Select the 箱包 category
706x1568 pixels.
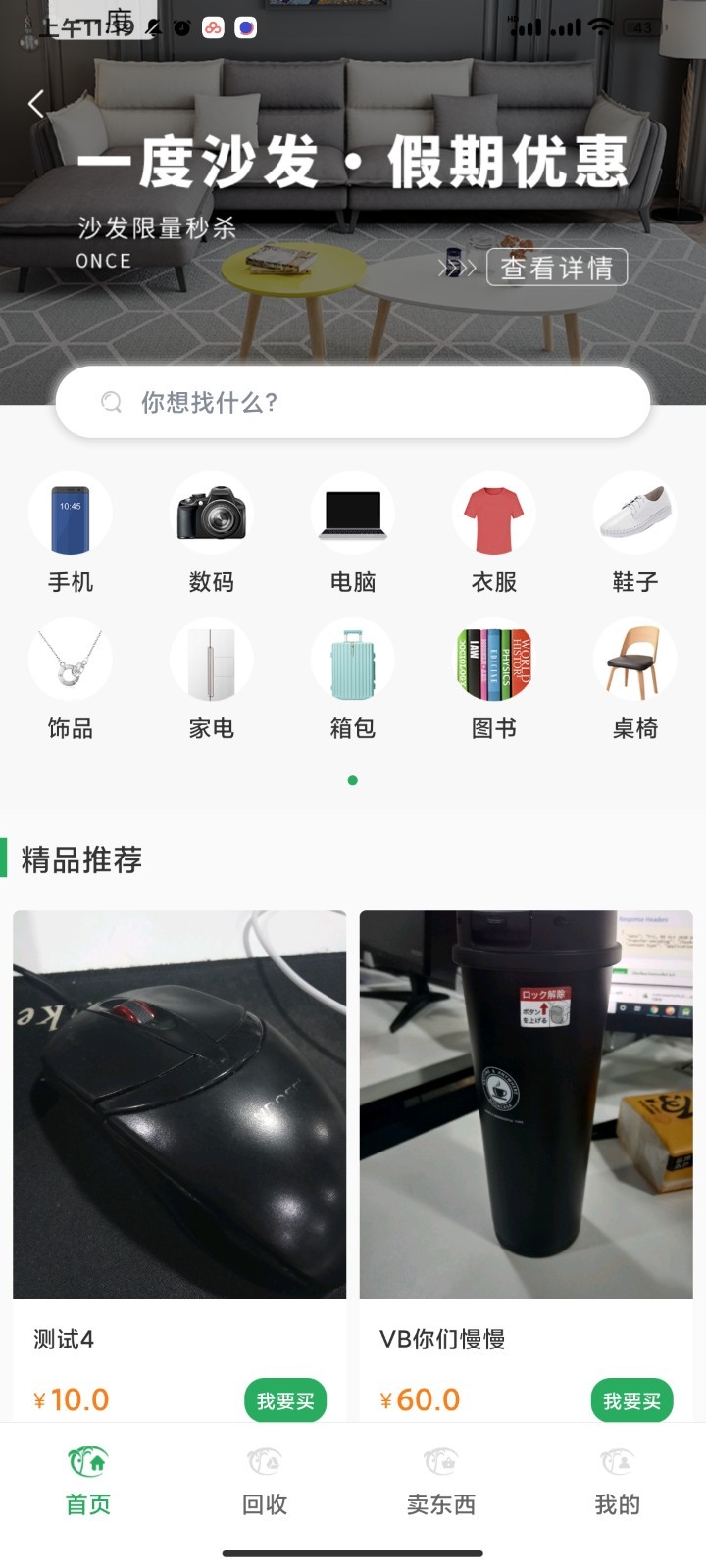pyautogui.click(x=353, y=678)
